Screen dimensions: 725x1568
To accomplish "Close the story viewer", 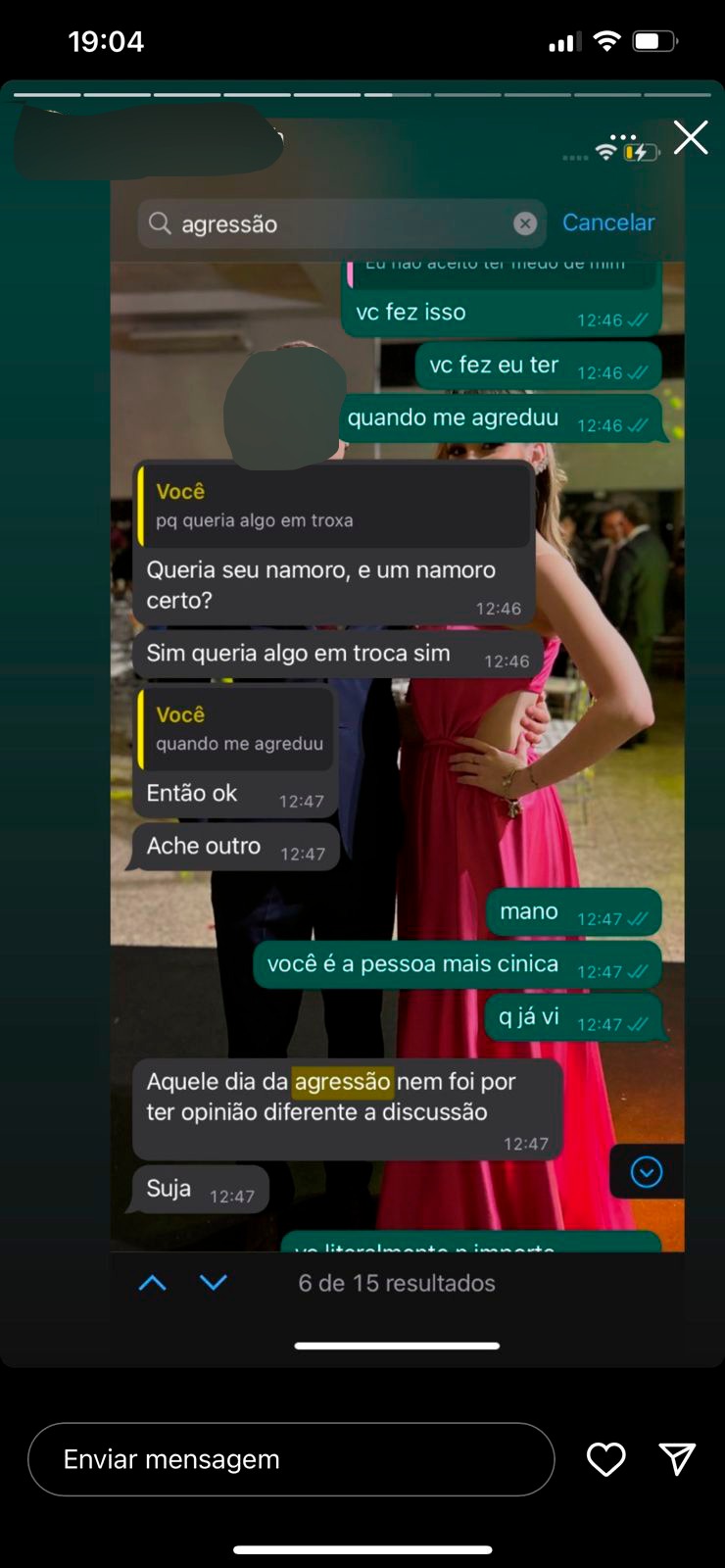I will pos(691,138).
